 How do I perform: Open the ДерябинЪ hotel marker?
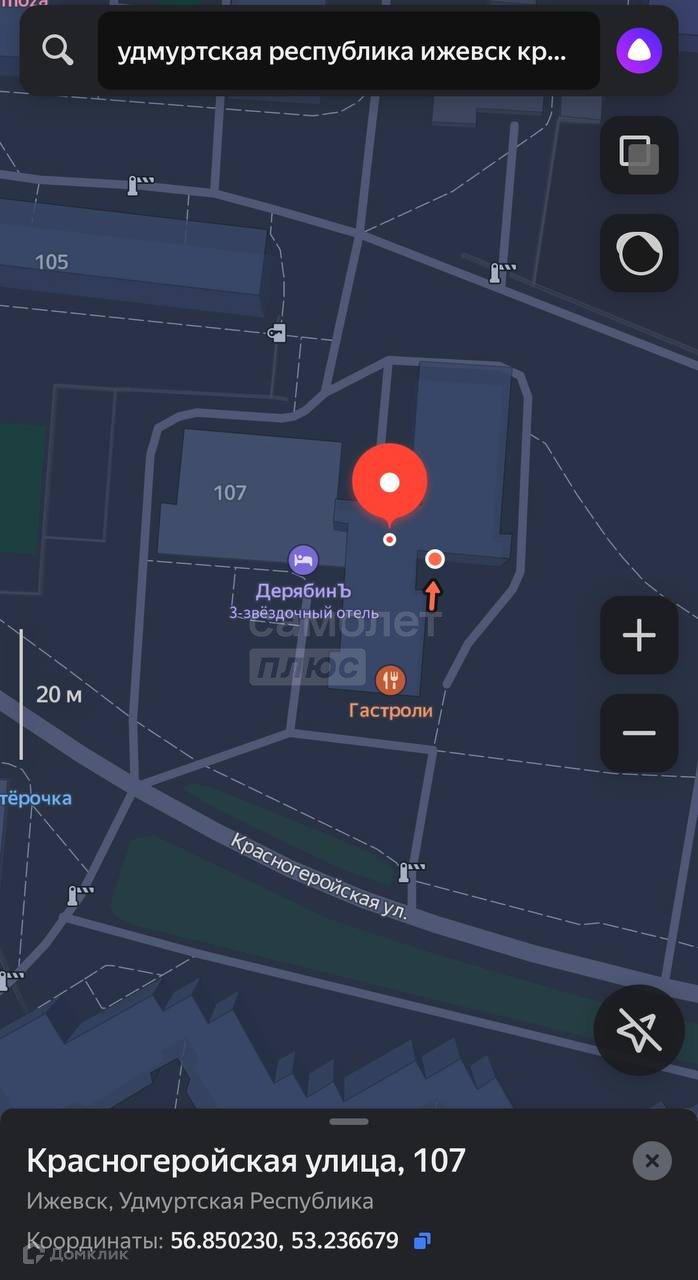[x=304, y=560]
